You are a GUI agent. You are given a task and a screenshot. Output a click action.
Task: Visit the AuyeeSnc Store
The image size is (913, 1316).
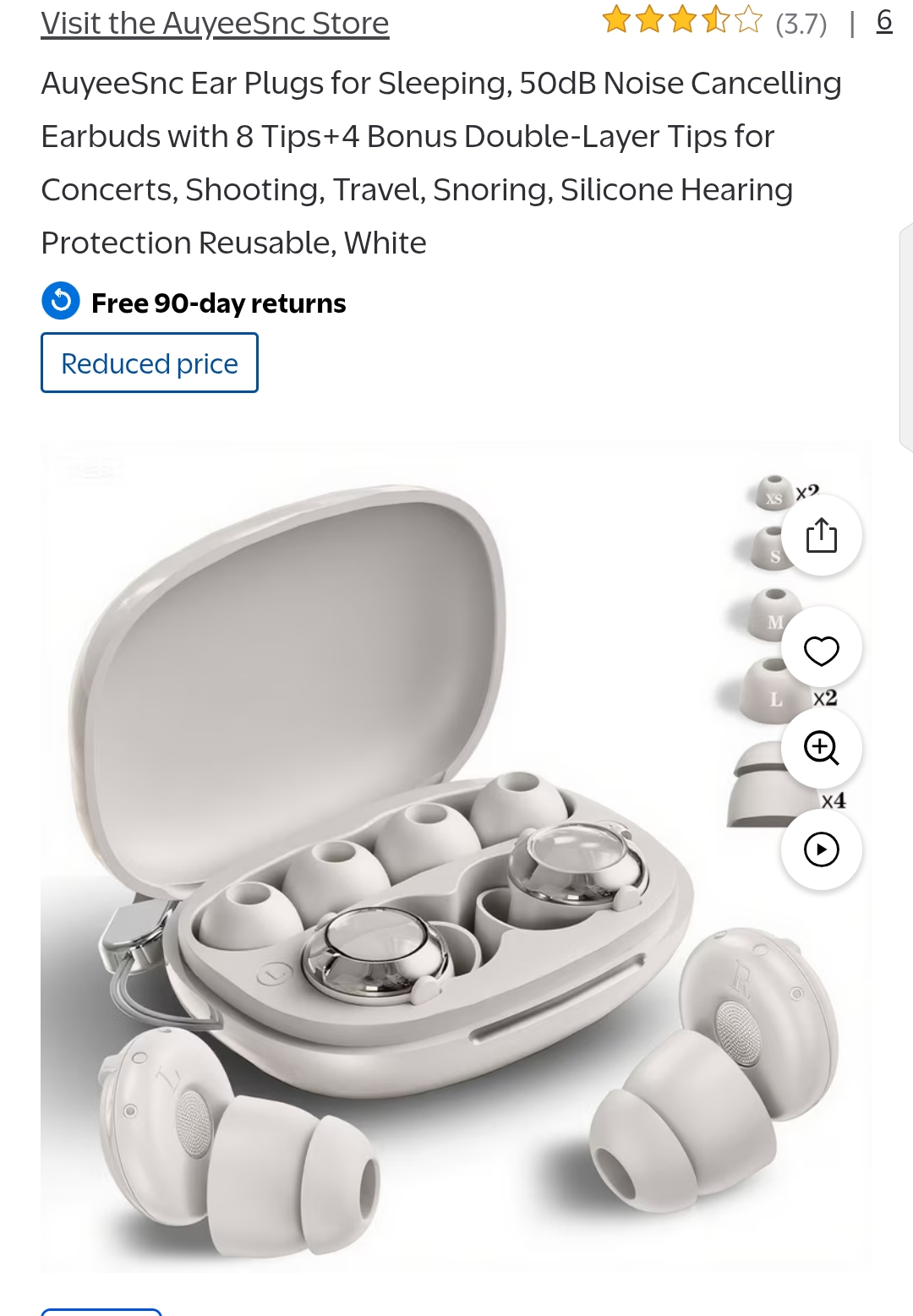pyautogui.click(x=215, y=23)
